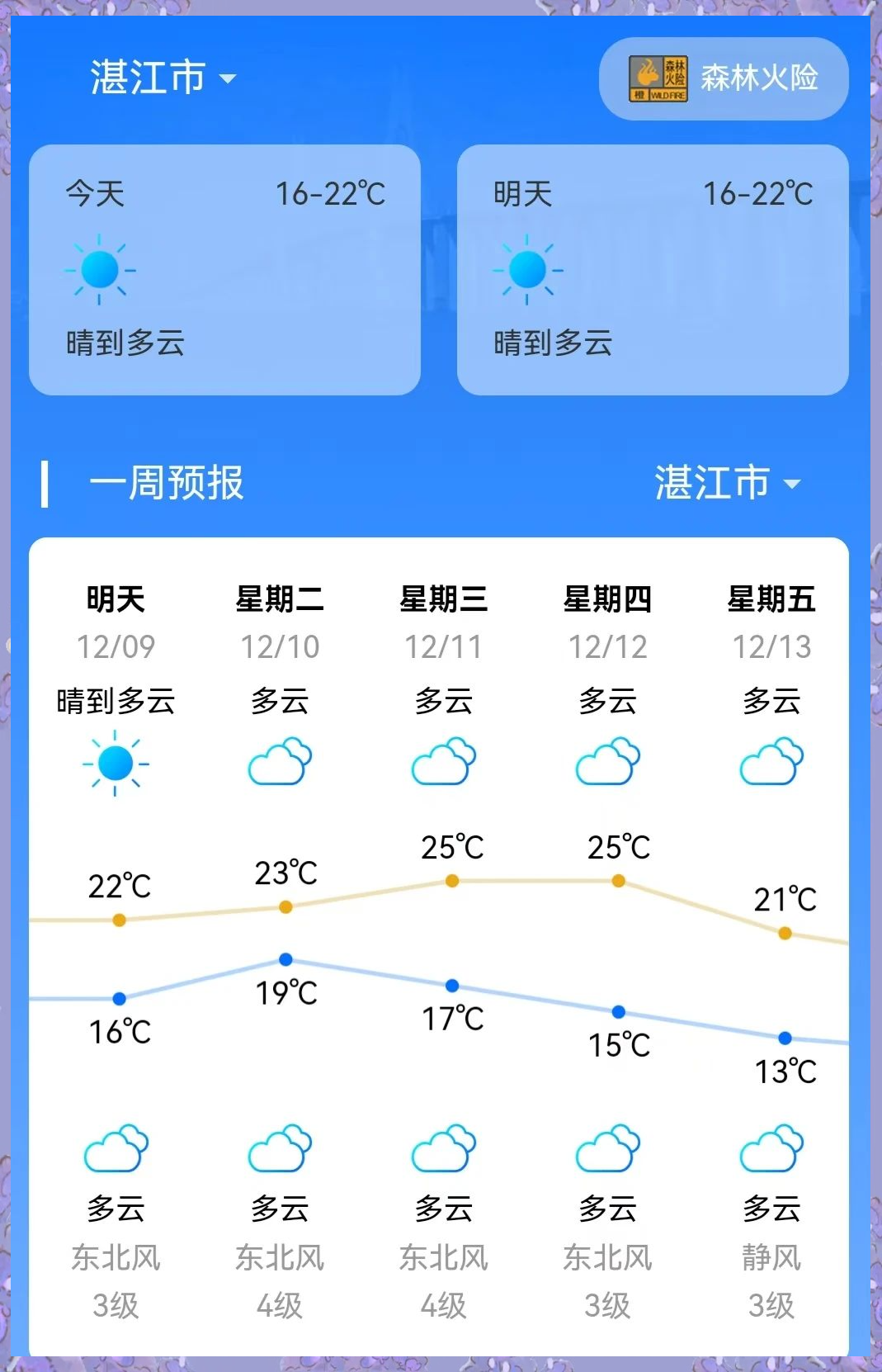Click the 25℃ high point on temperature line for 星期三
Screen dimensions: 882x1372
coord(450,882)
